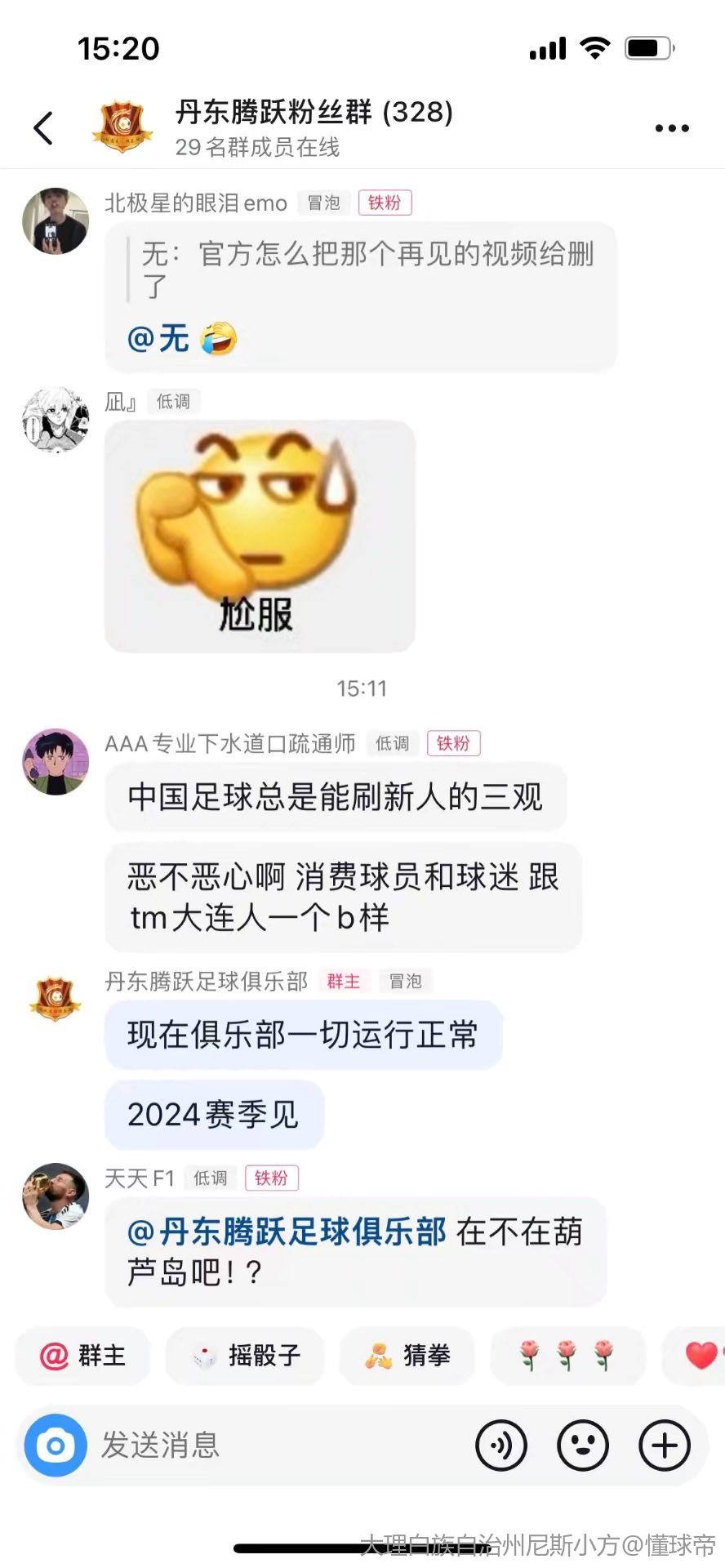Open the group overflow menu
725x1568 pixels.
[671, 128]
